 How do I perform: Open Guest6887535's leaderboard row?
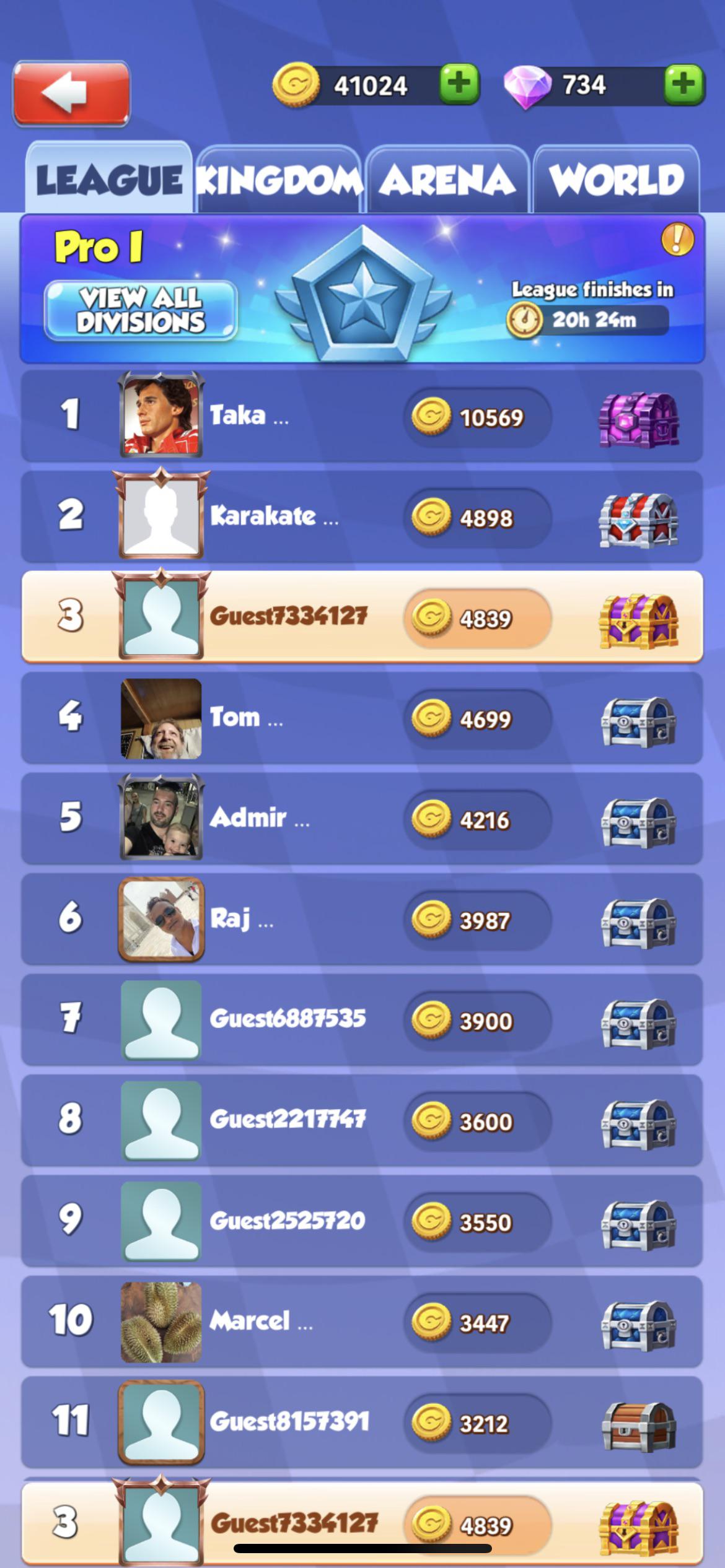[x=310, y=1019]
